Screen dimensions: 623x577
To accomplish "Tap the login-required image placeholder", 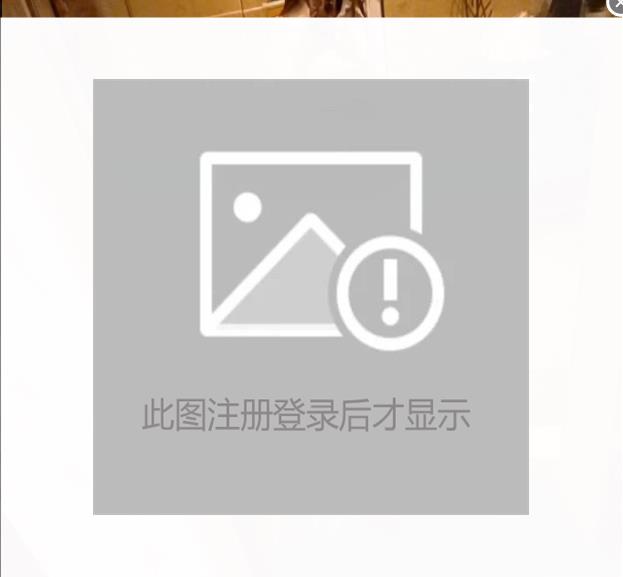I will click(x=311, y=297).
